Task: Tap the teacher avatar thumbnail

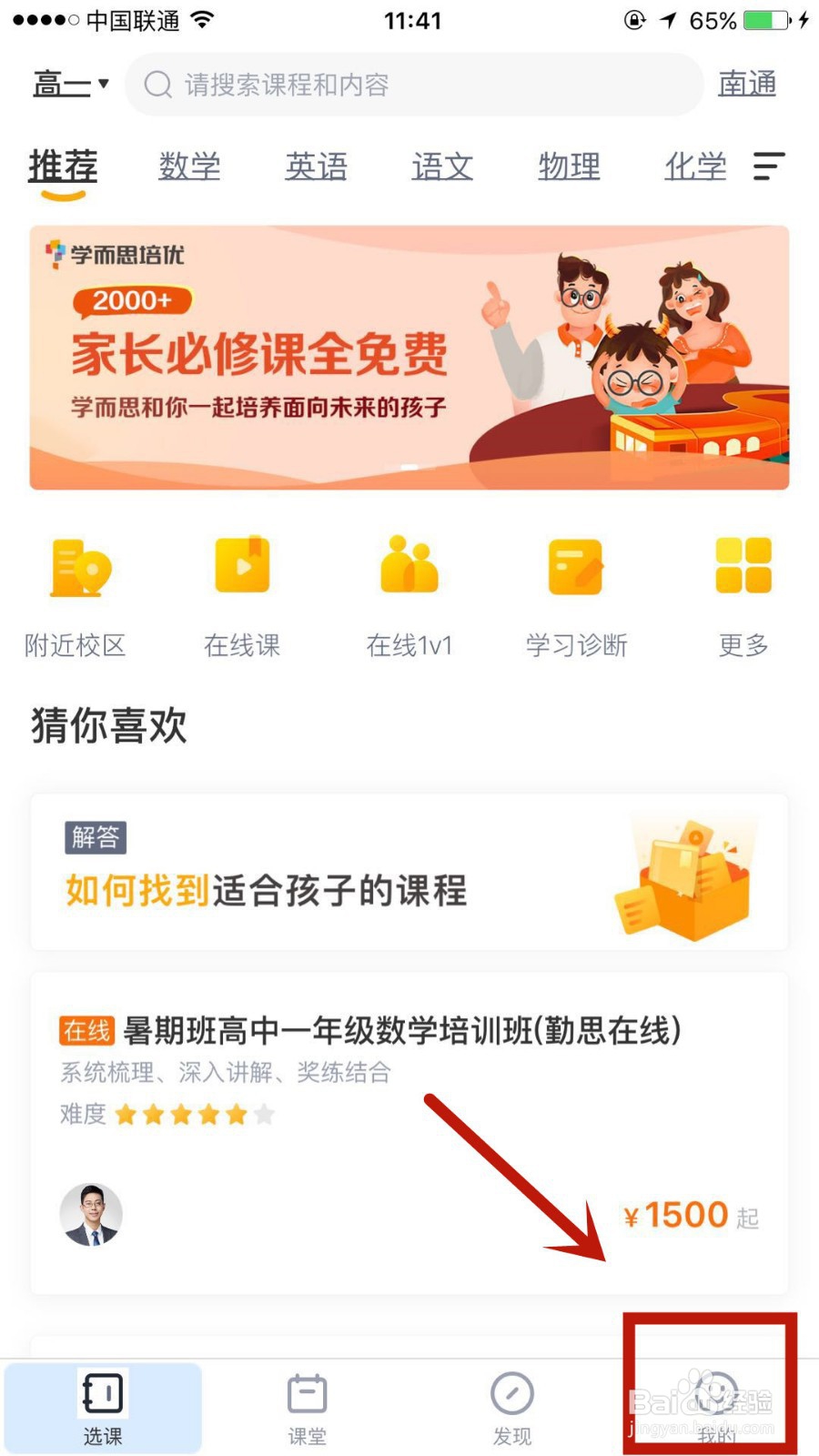Action: tap(90, 1215)
